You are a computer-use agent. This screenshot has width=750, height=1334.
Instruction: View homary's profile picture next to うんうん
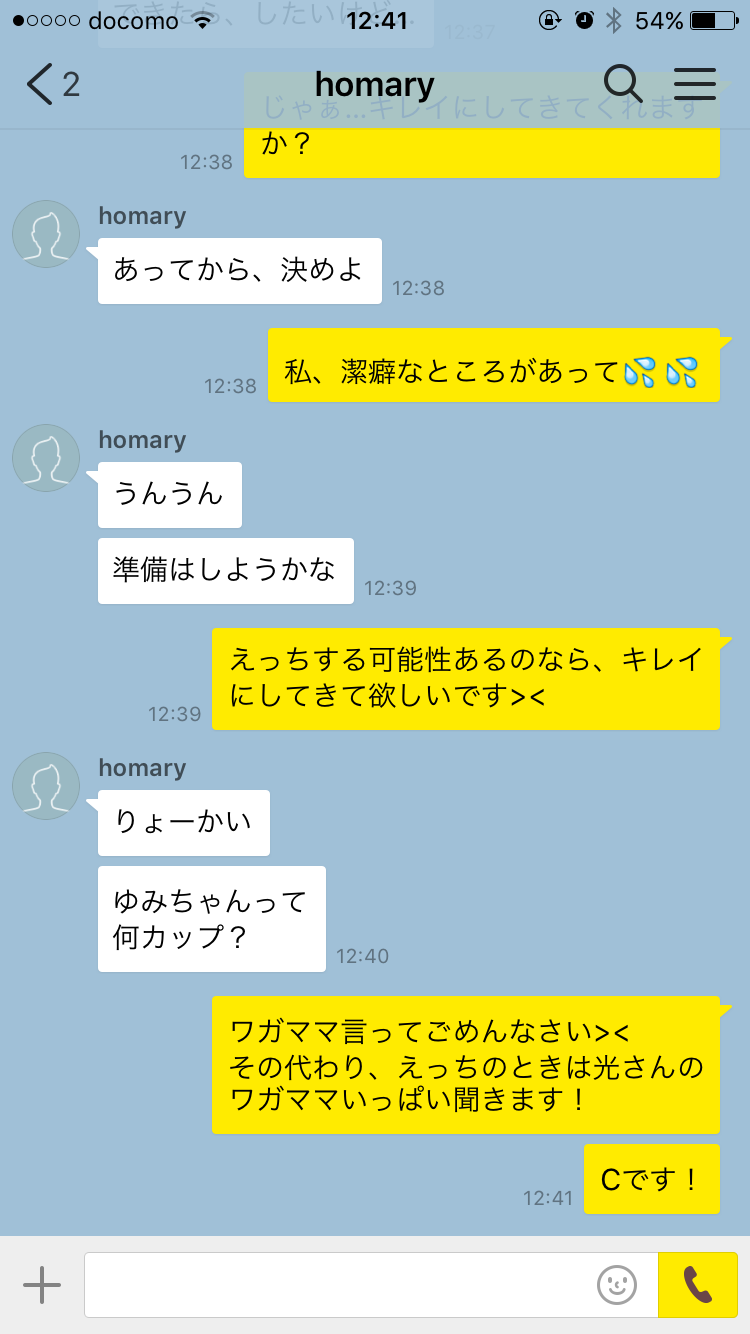(x=46, y=458)
